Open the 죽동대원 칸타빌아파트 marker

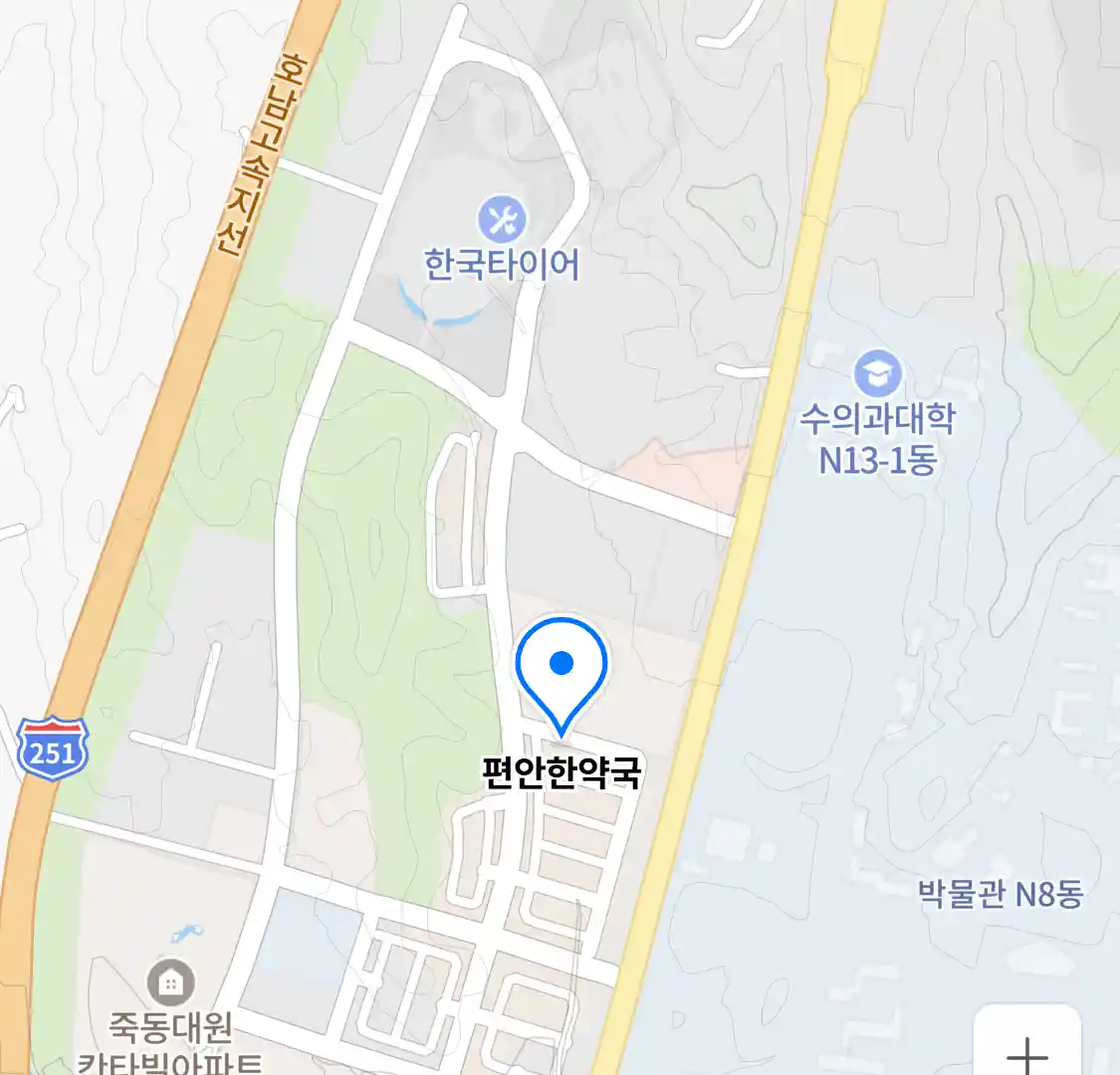(x=170, y=982)
